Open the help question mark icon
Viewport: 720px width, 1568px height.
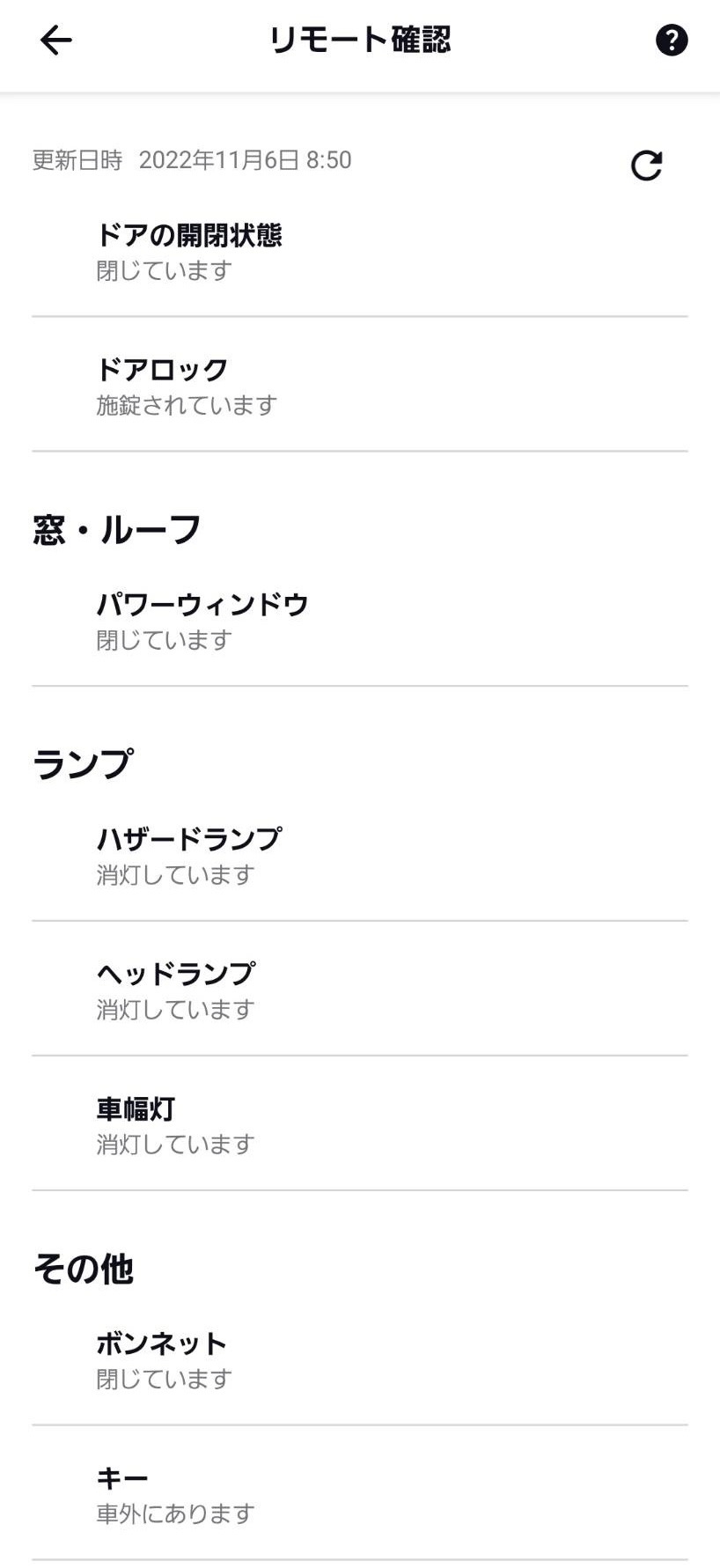click(672, 40)
